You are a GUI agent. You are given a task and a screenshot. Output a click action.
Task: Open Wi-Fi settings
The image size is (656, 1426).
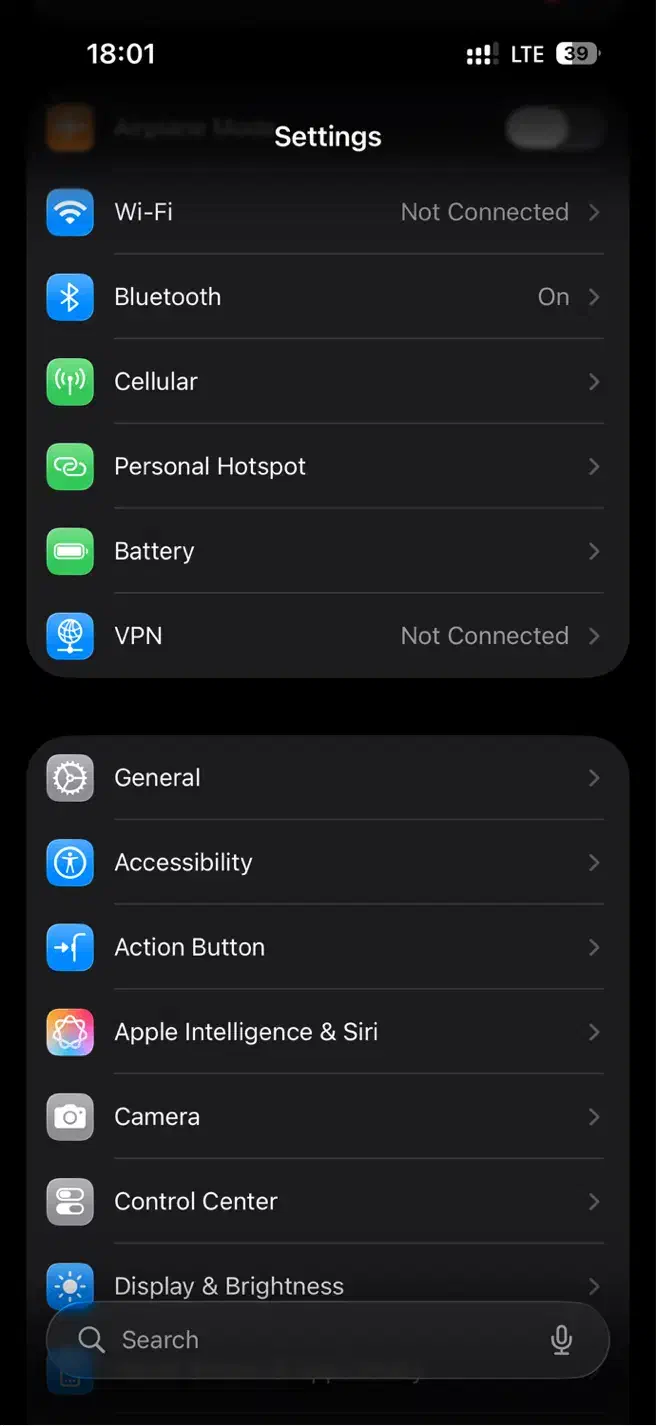327,212
